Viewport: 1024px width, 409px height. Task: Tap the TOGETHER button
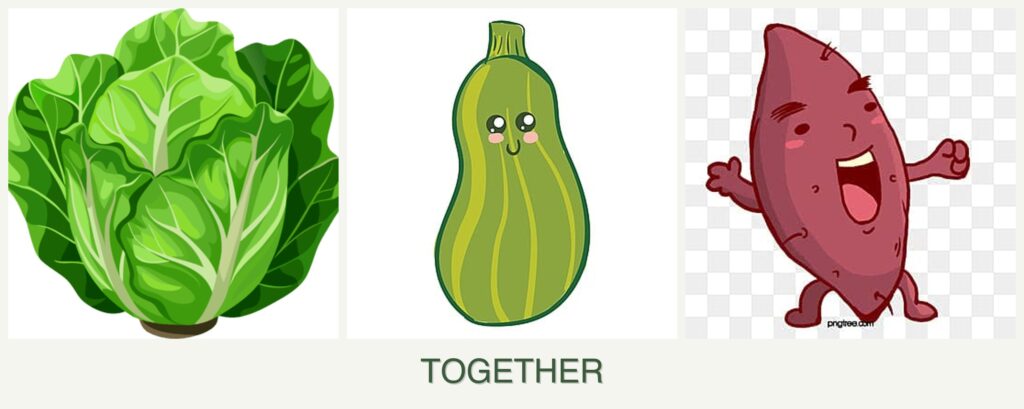[511, 371]
